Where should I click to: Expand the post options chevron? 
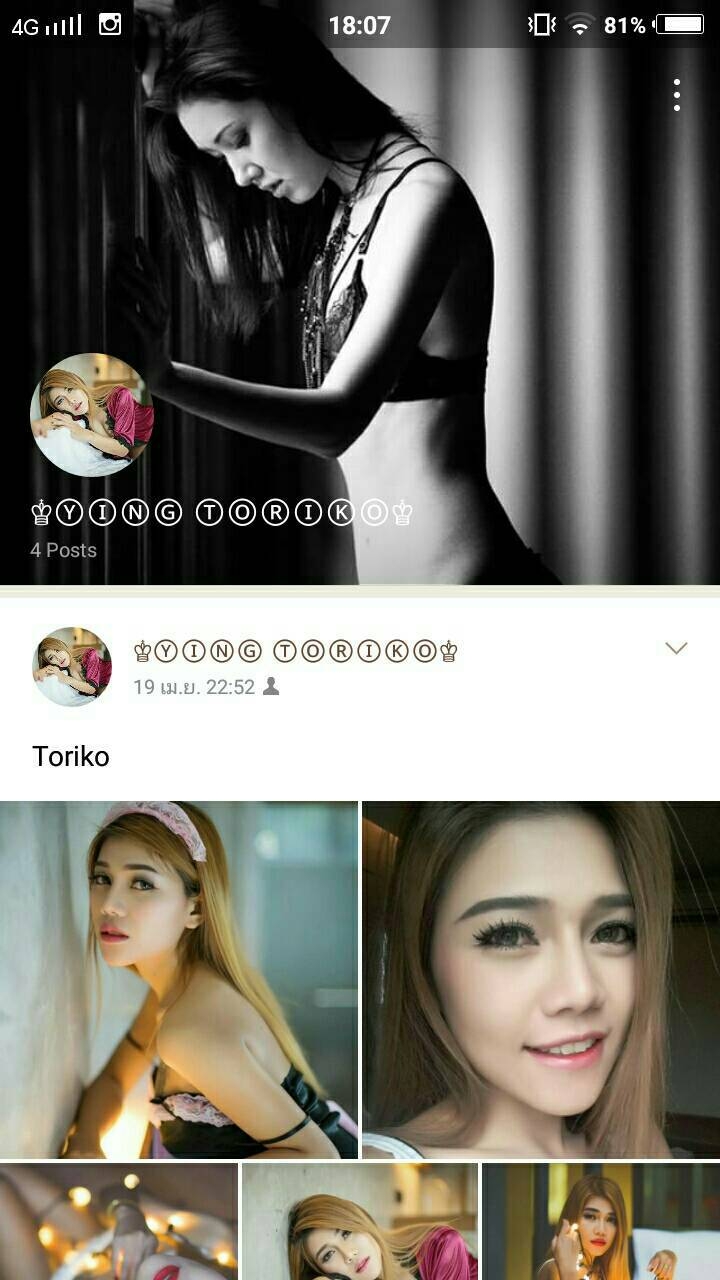[677, 648]
